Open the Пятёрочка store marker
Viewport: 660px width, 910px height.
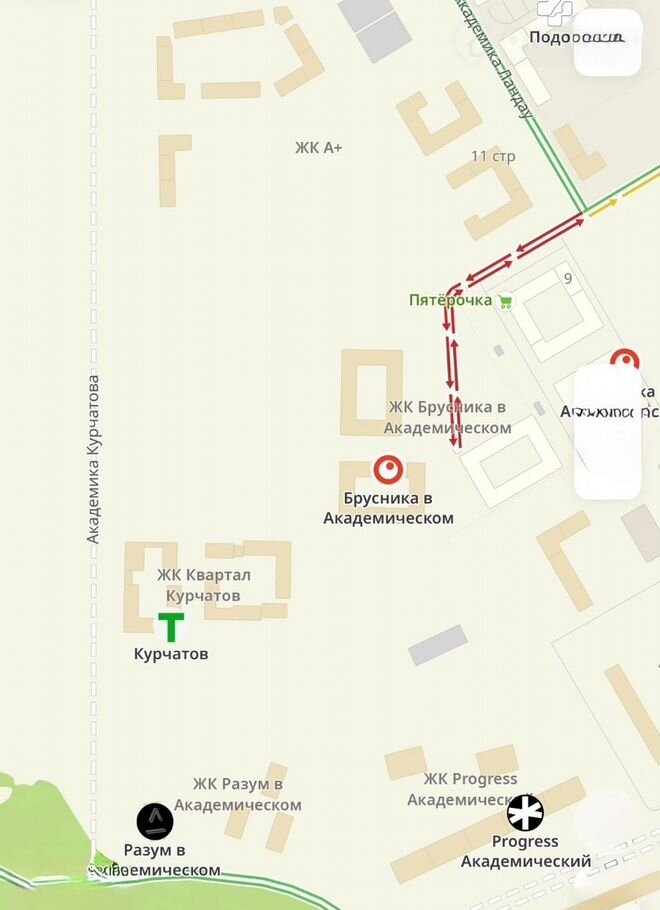pos(505,301)
